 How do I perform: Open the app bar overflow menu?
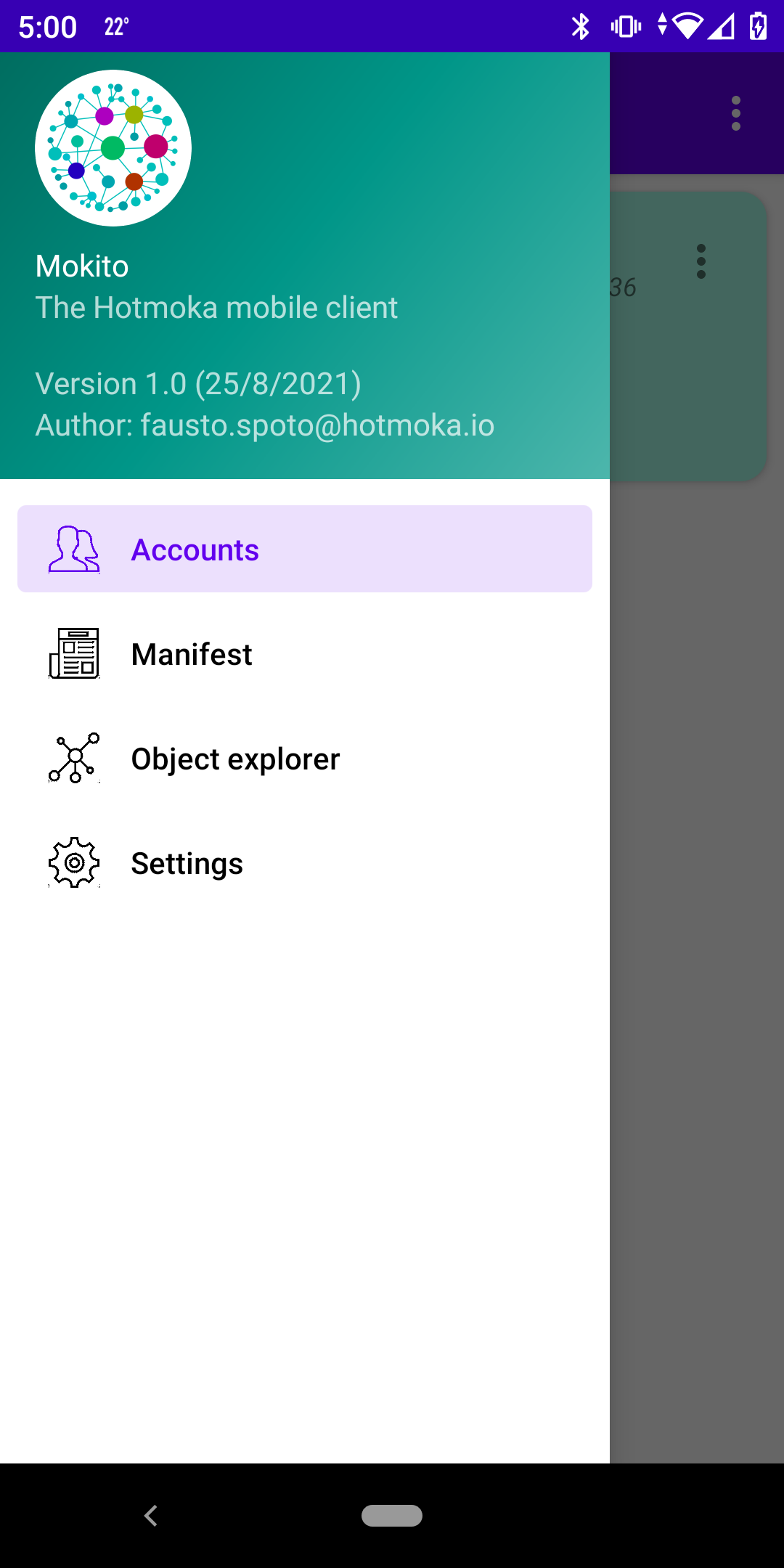point(736,114)
